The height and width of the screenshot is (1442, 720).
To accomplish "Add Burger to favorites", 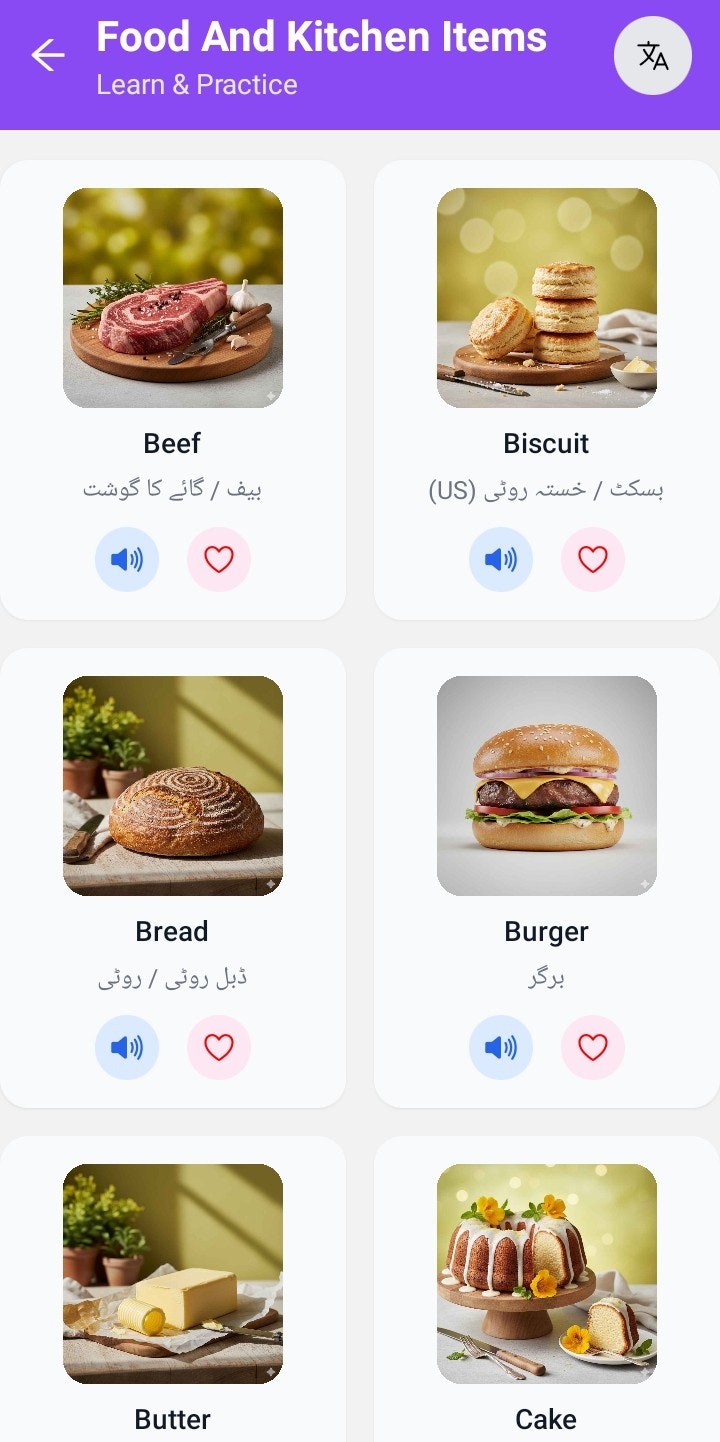I will pos(593,1047).
